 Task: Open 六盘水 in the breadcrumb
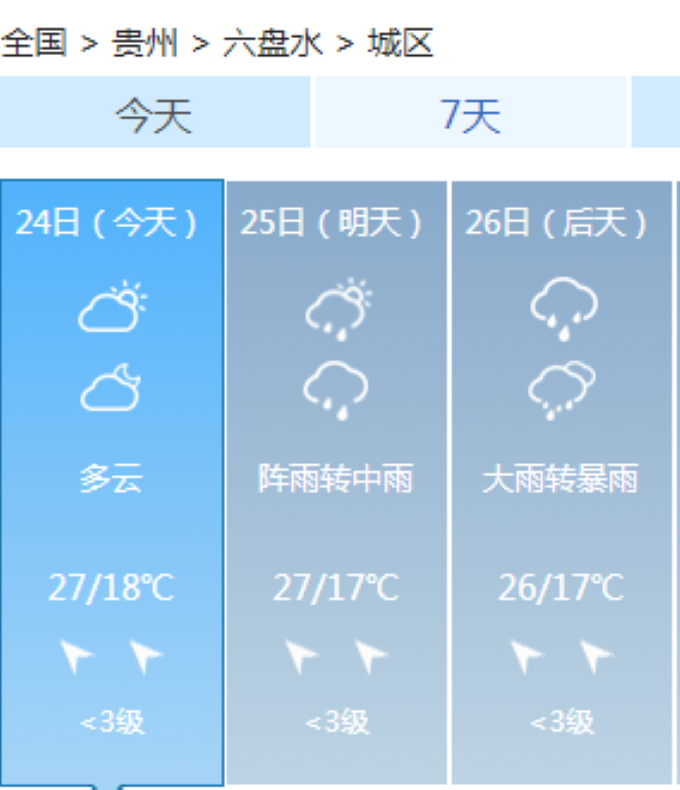(272, 43)
